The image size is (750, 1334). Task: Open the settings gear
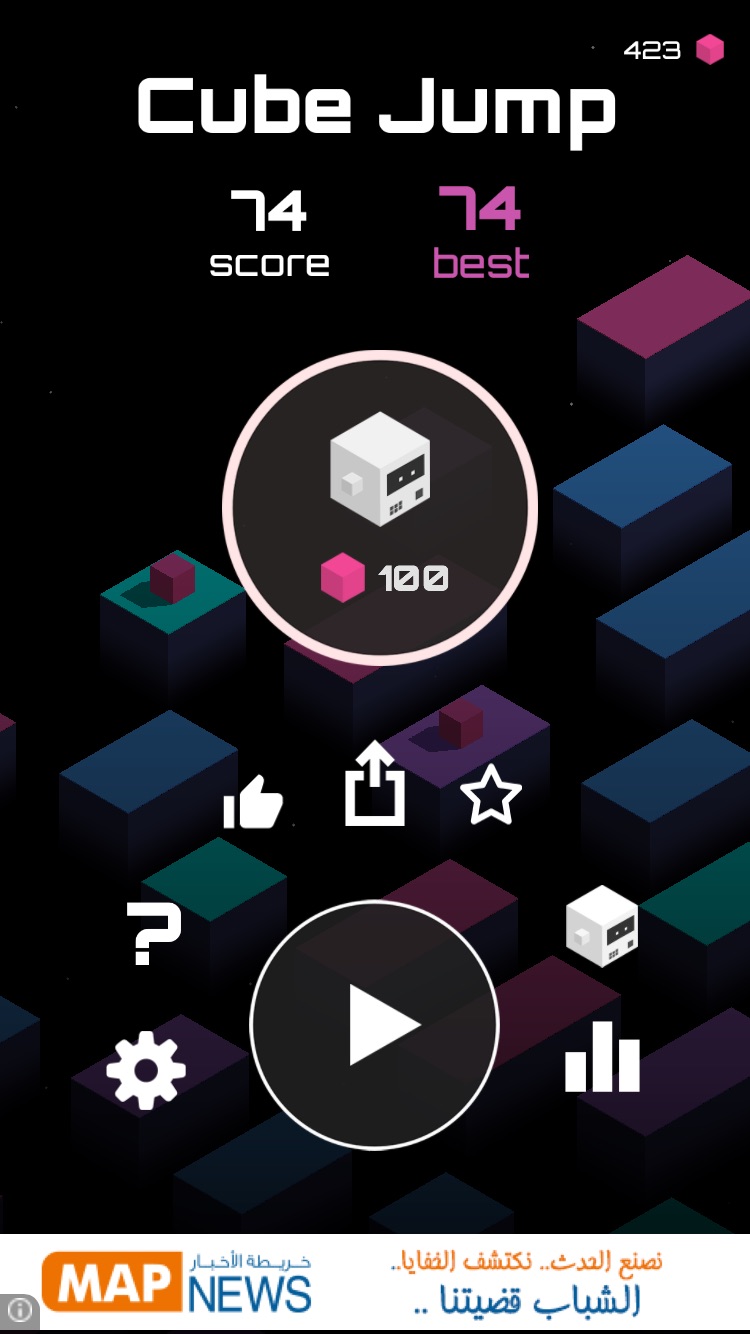tap(146, 1070)
